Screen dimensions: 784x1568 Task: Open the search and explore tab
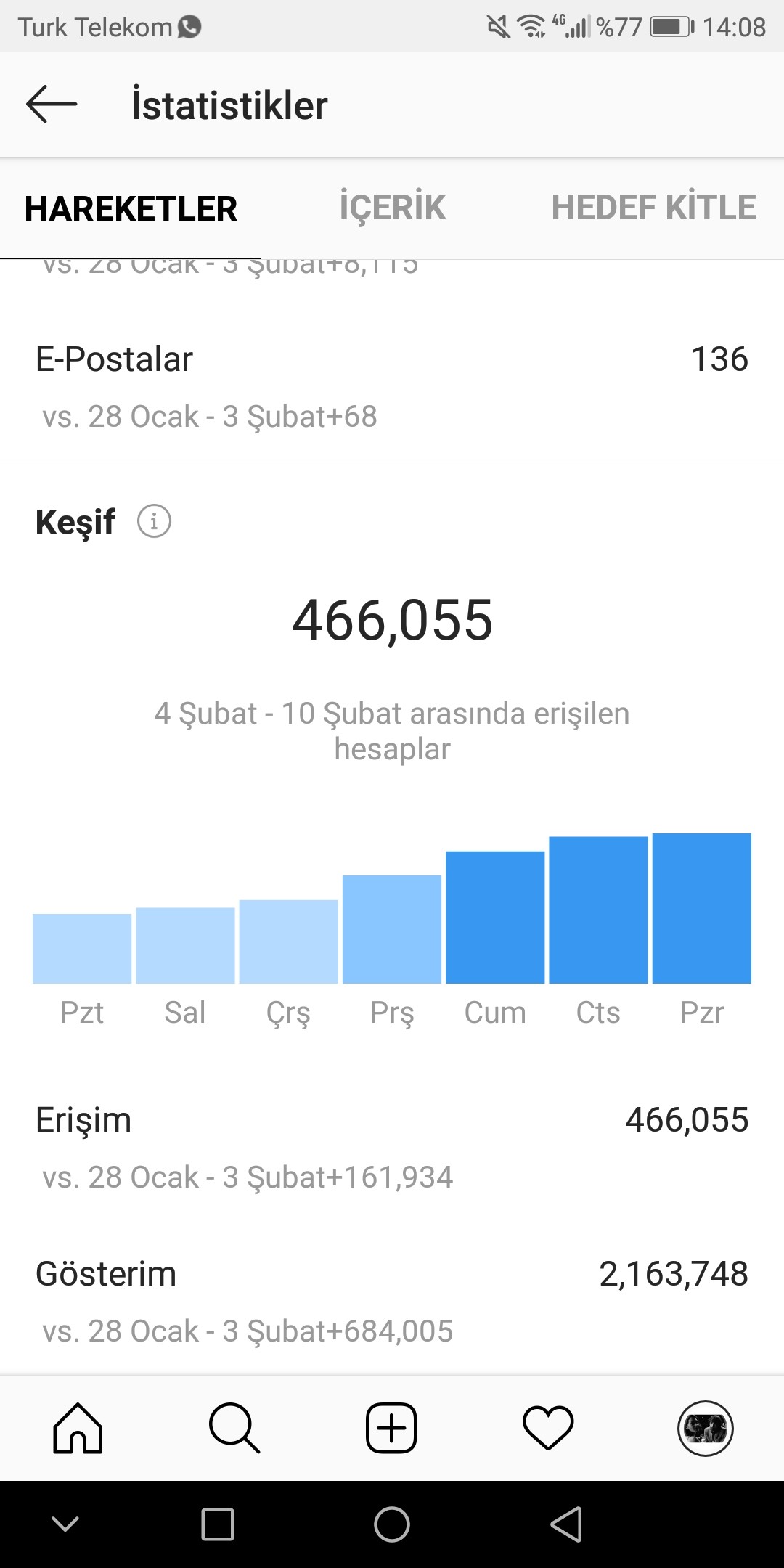(x=234, y=1429)
